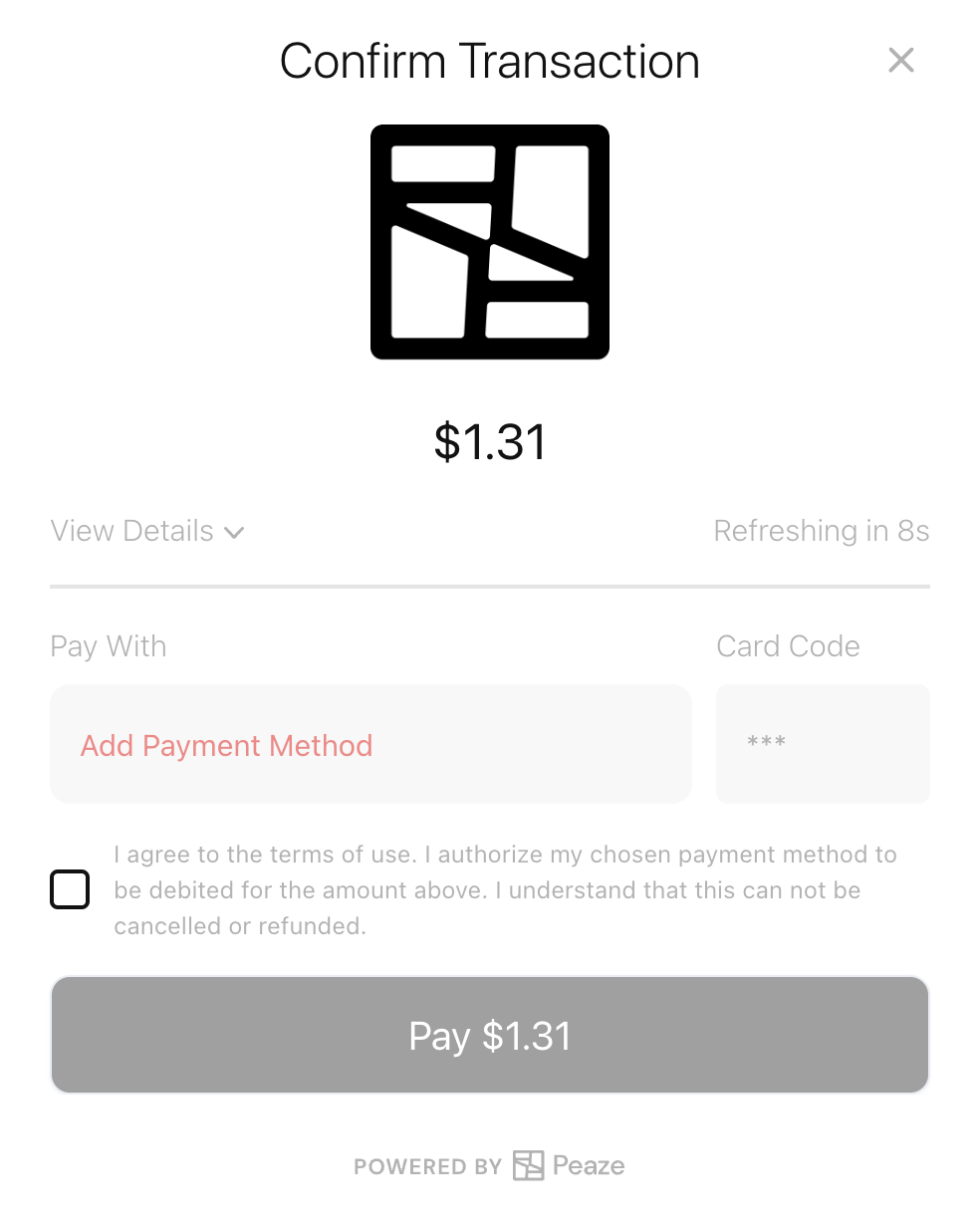Tap Add Payment Method
Screen dimensions: 980x1231
point(227,745)
